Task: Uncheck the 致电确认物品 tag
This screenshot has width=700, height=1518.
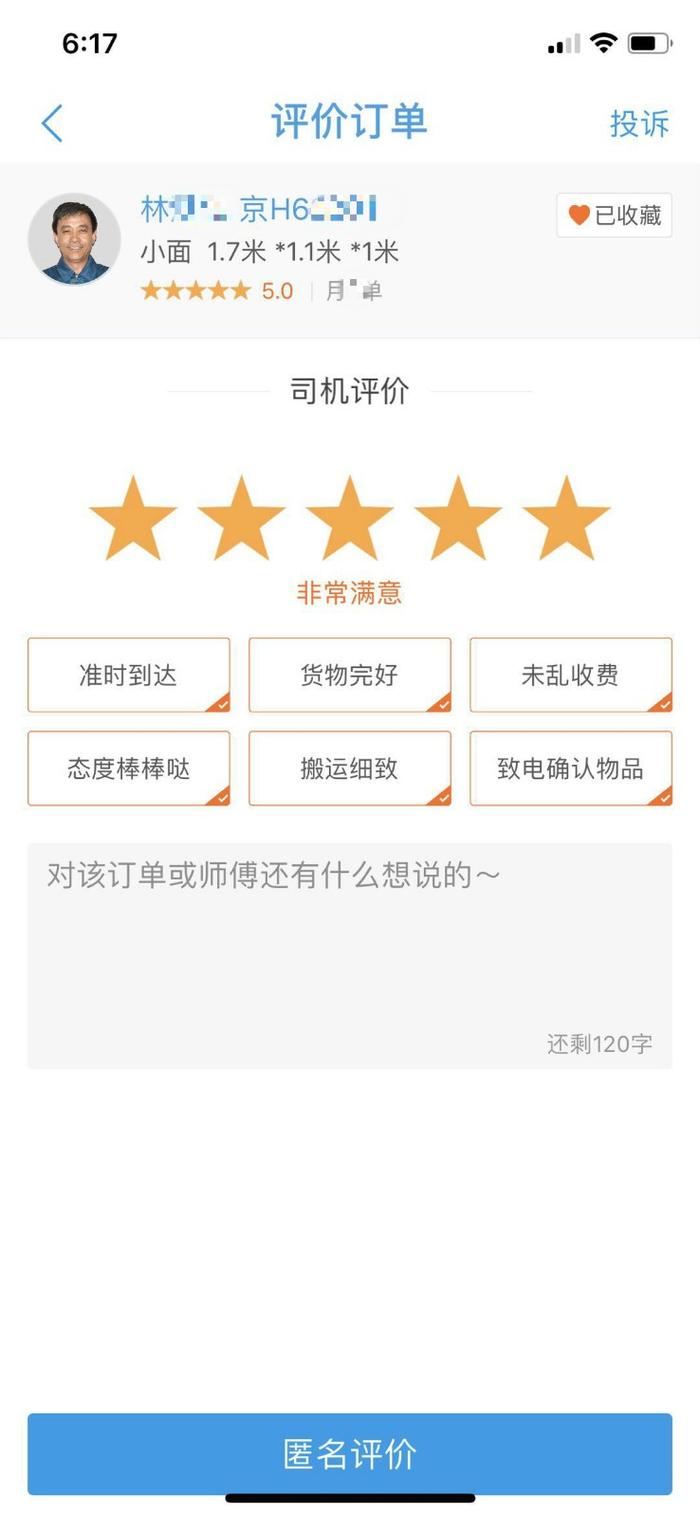Action: [x=570, y=768]
